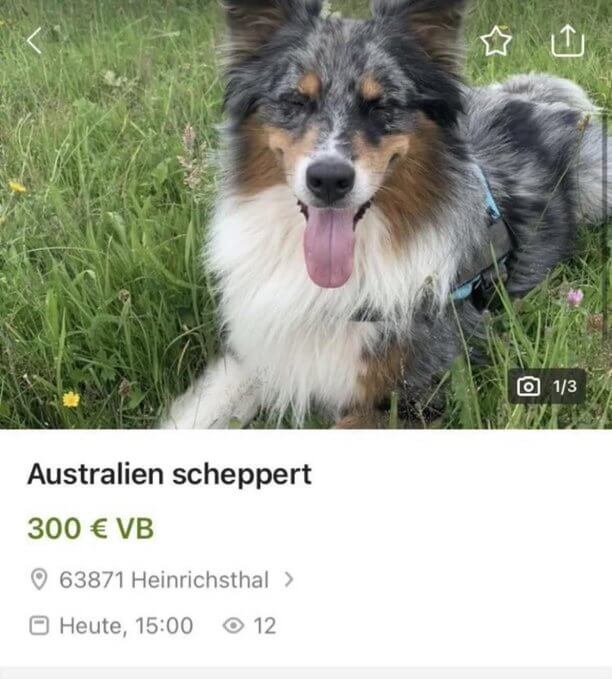Go back using the arrow
Viewport: 612px width, 679px height.
coord(34,41)
